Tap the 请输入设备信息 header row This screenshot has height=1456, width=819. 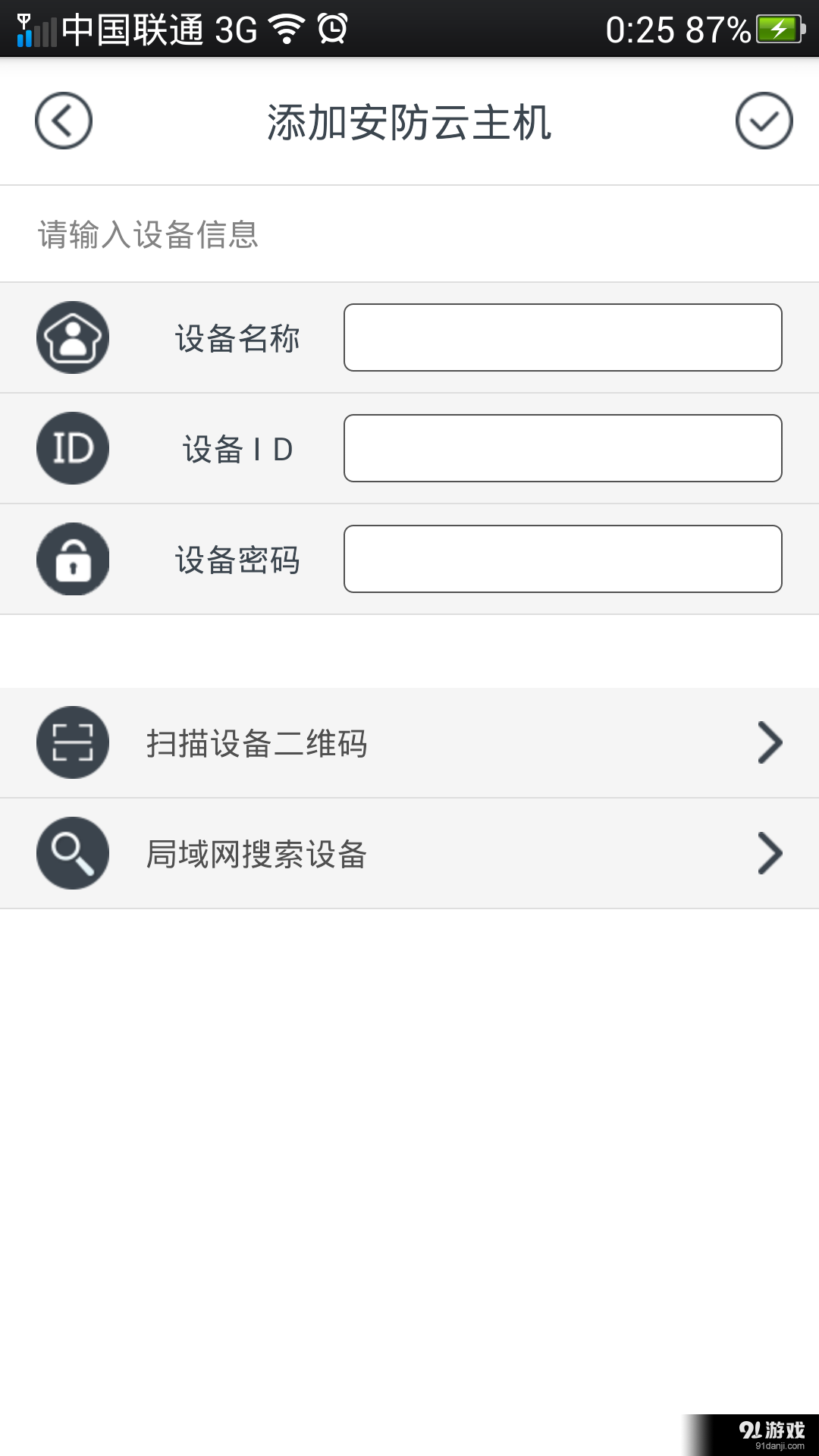[x=148, y=235]
